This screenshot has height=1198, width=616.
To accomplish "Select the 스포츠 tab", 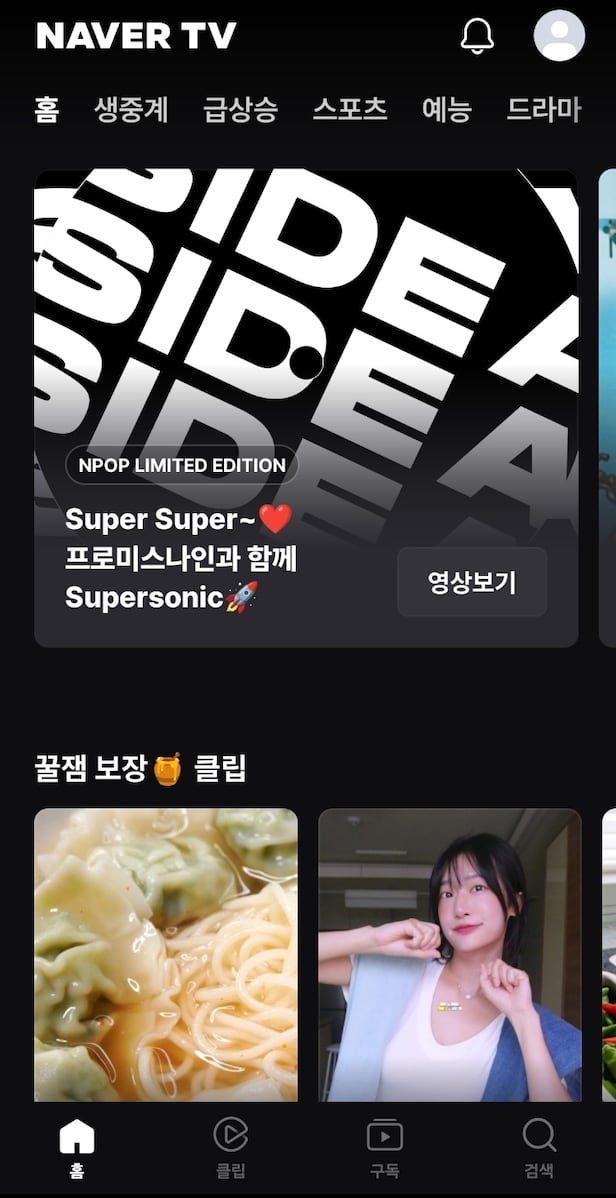I will pyautogui.click(x=349, y=109).
